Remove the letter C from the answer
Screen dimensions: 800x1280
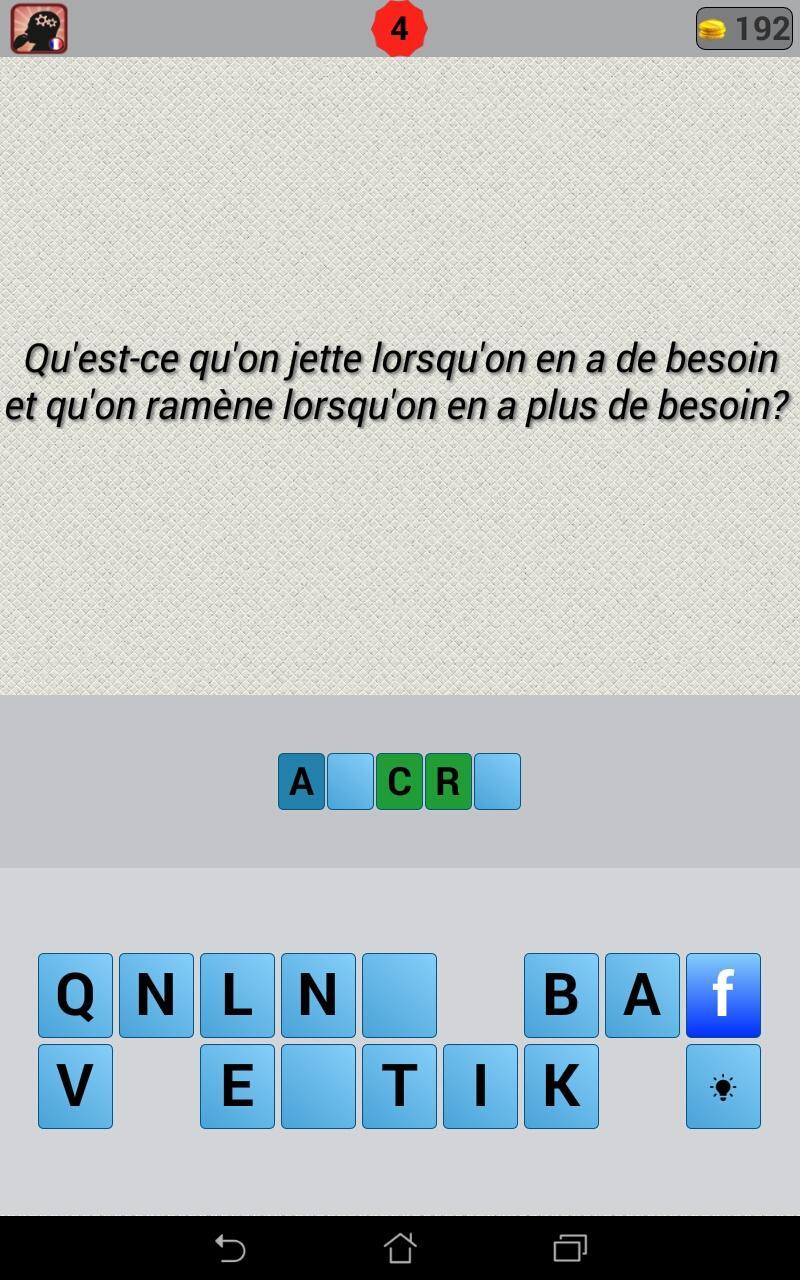tap(399, 781)
